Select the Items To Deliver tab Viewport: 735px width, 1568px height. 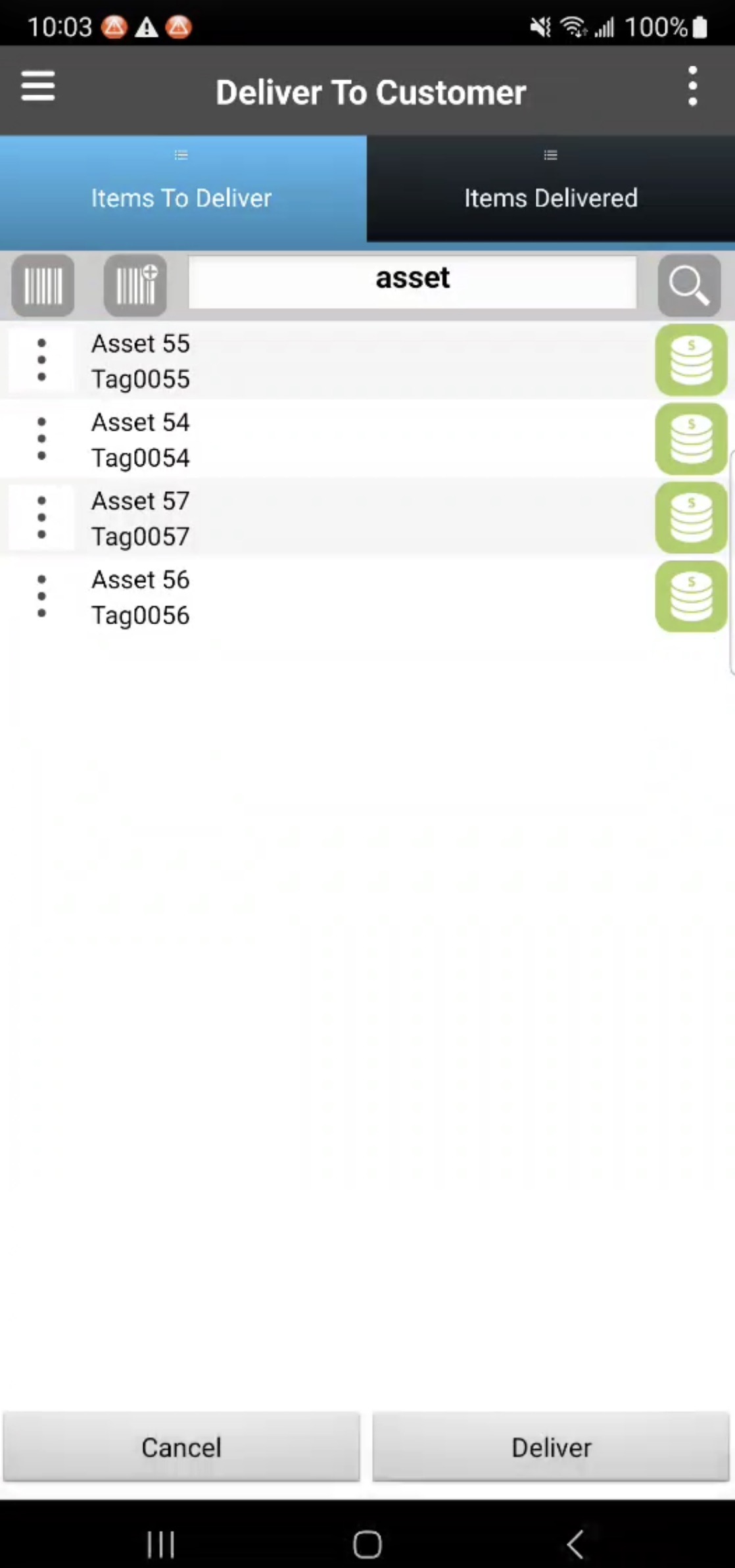pyautogui.click(x=182, y=189)
